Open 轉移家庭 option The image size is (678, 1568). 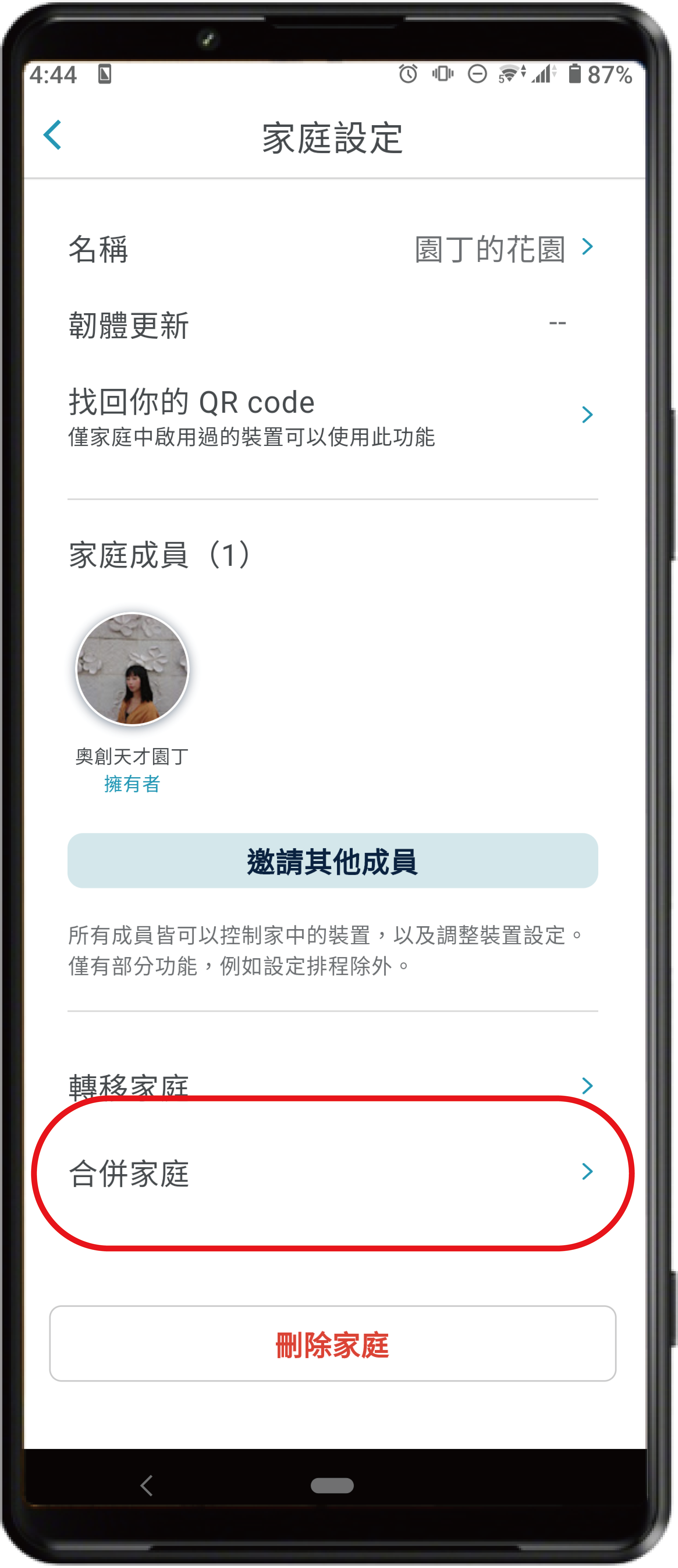coord(332,1085)
